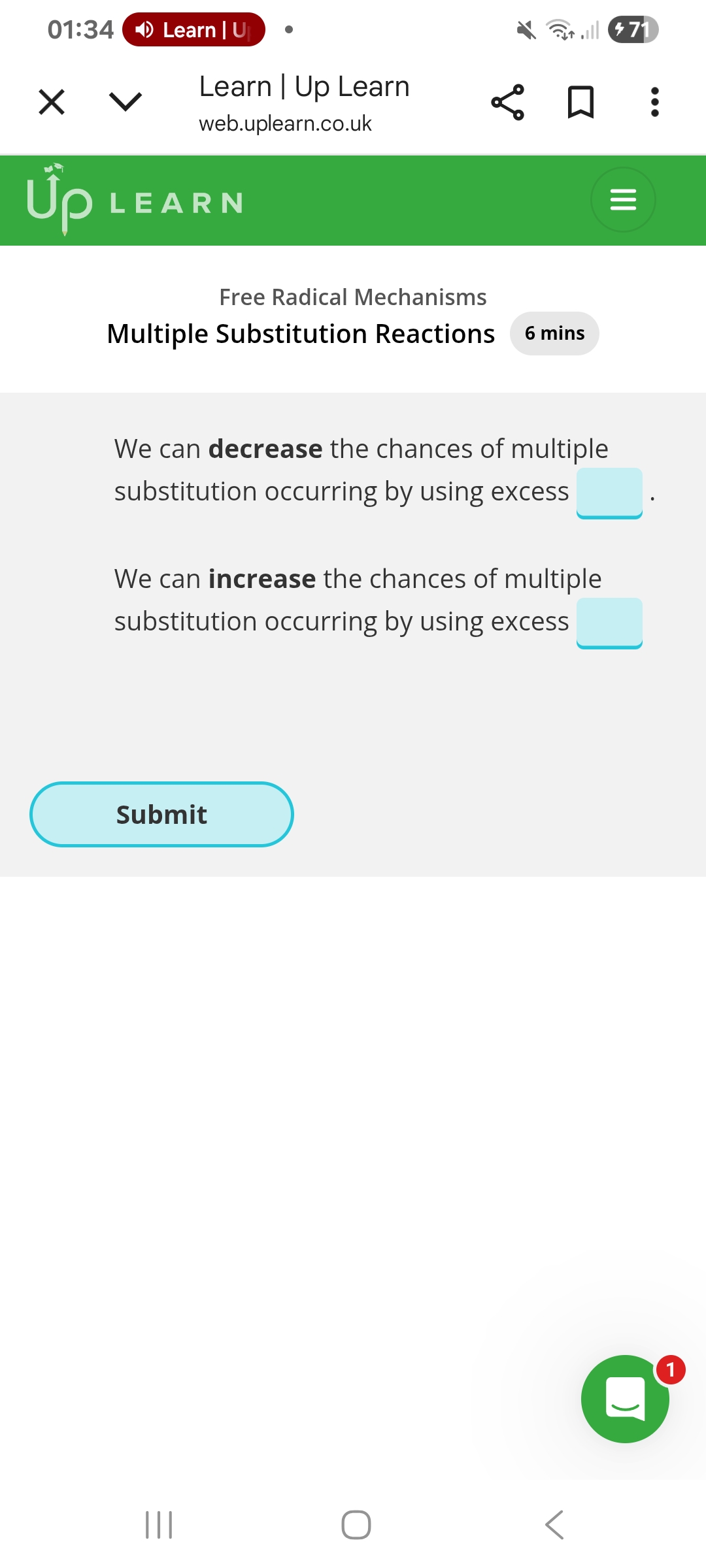The image size is (706, 1568).
Task: Share the Up Learn page
Action: [507, 102]
